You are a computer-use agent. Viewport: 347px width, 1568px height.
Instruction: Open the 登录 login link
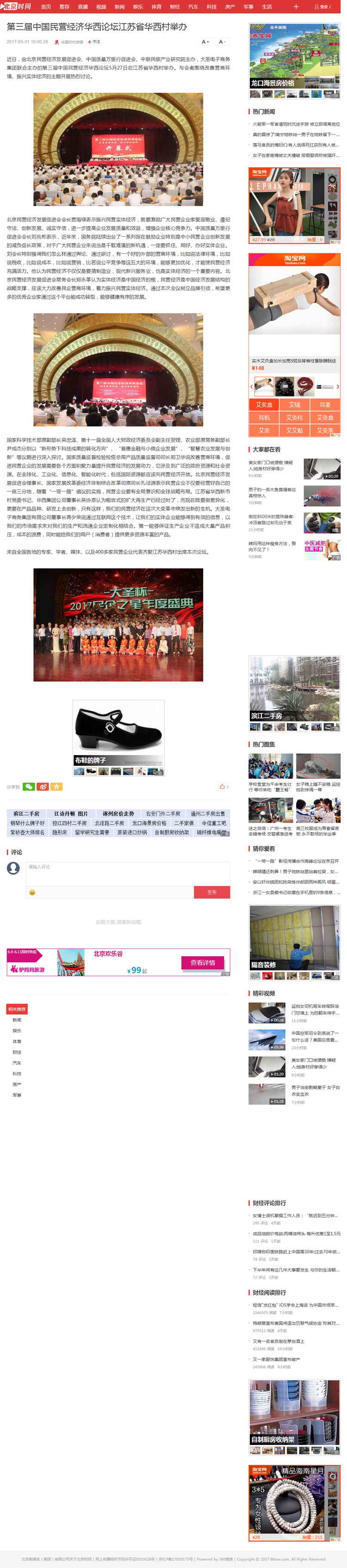(x=322, y=6)
